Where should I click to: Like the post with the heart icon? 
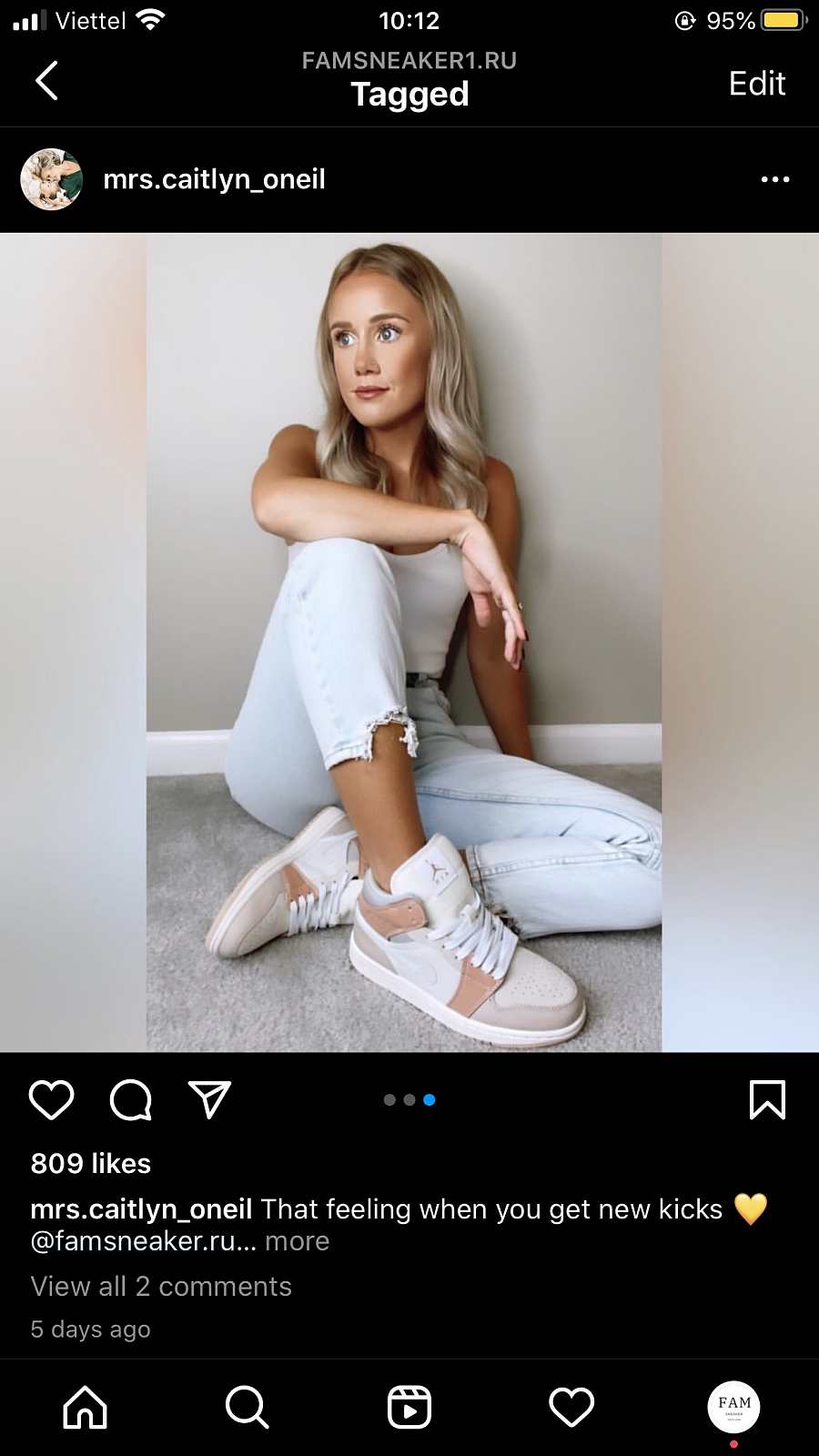coord(52,1099)
